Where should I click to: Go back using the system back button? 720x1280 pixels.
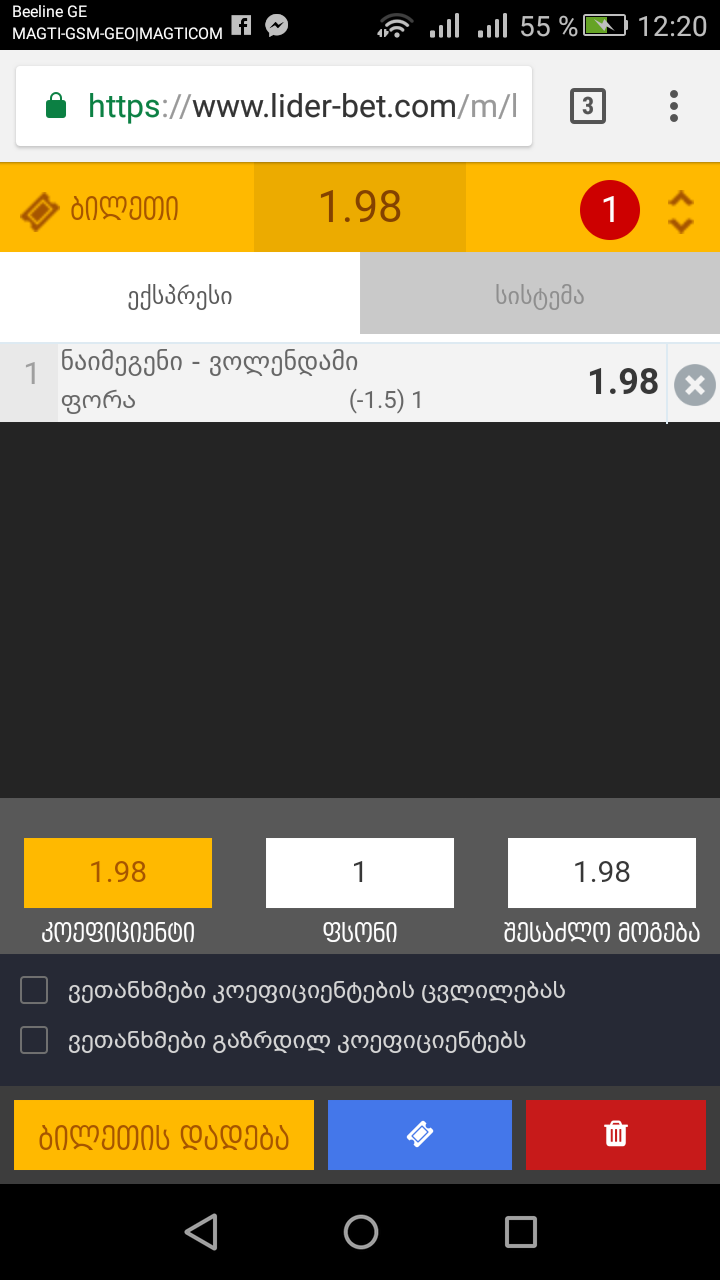(202, 1232)
